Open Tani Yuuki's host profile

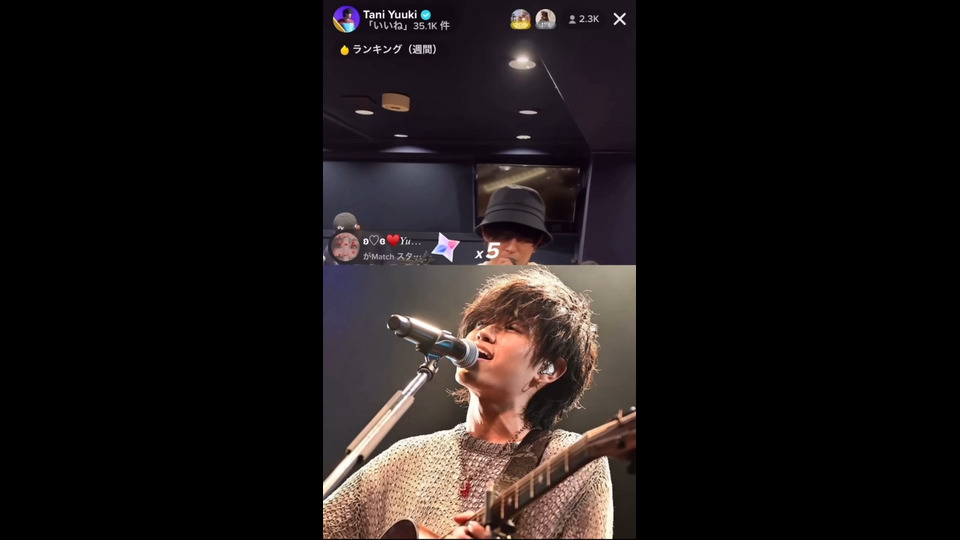coord(346,19)
